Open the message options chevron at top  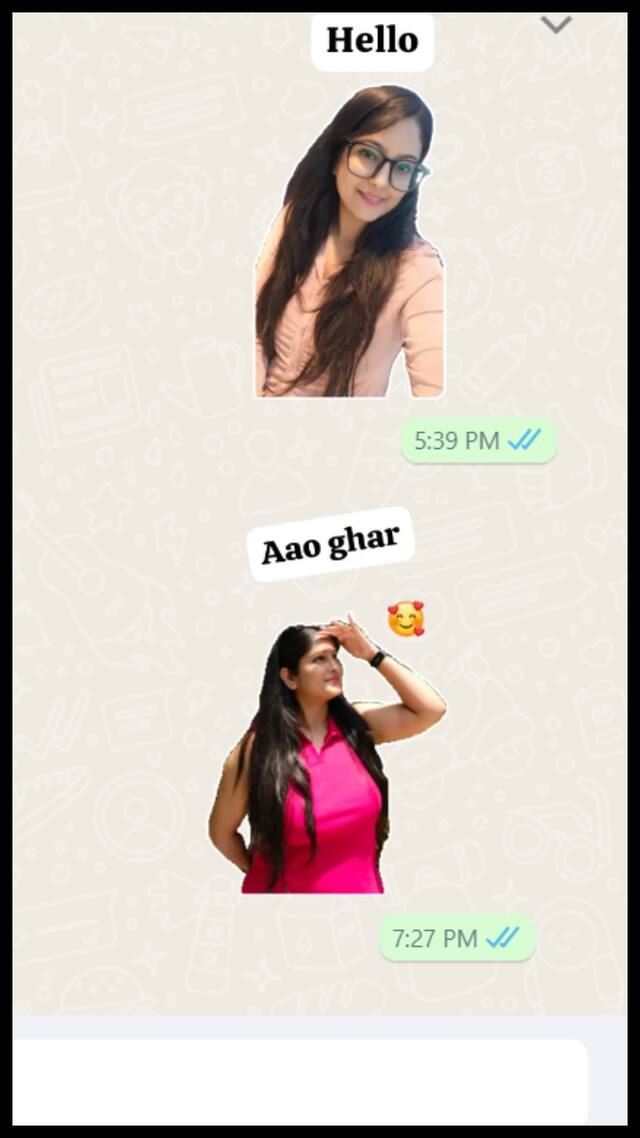pos(557,25)
